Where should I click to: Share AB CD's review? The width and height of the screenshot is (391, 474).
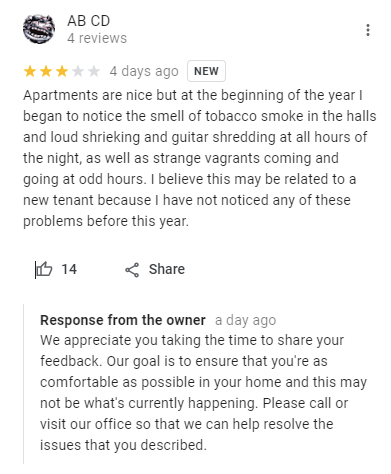coord(155,269)
